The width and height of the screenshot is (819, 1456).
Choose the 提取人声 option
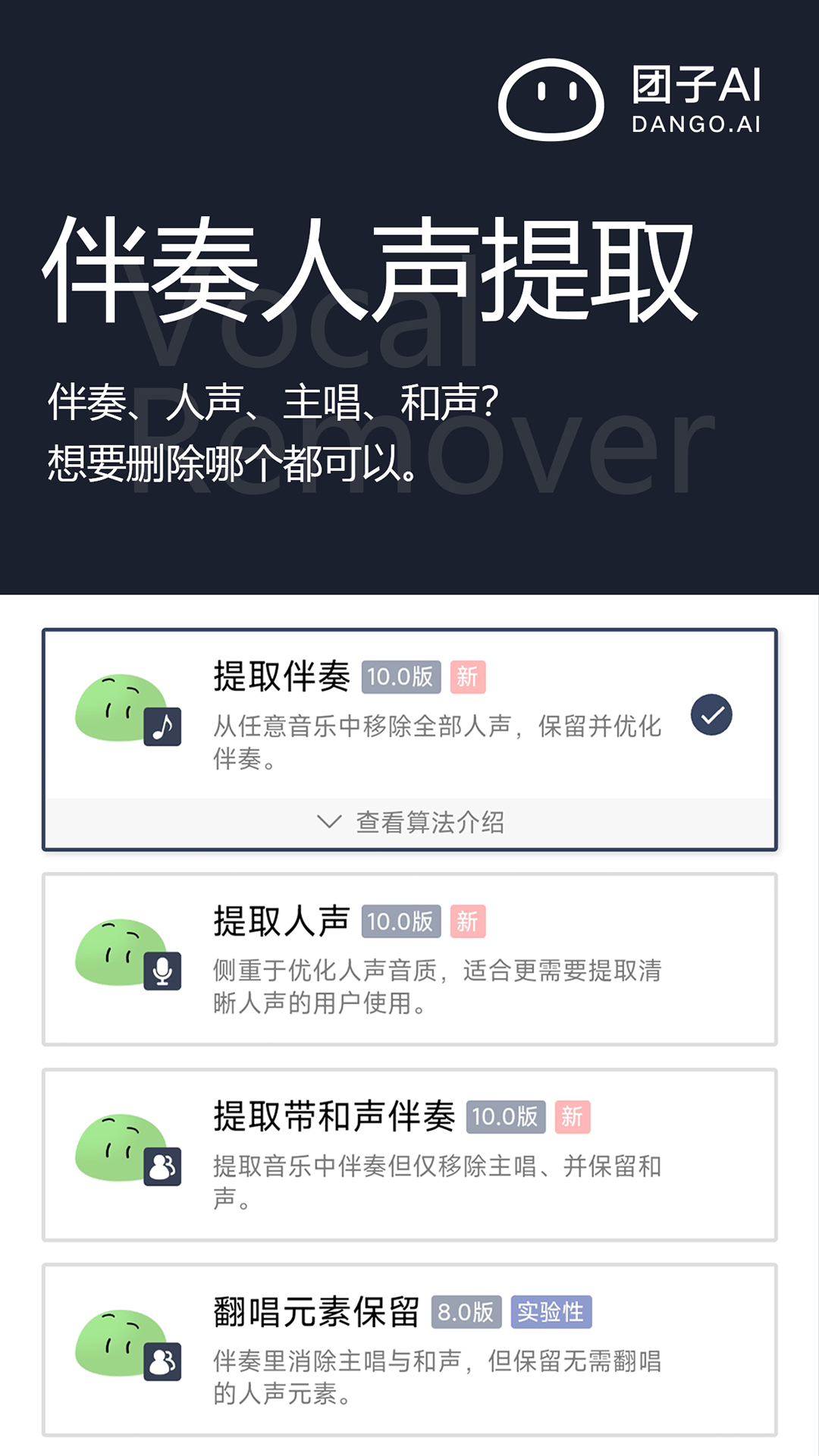pos(409,959)
